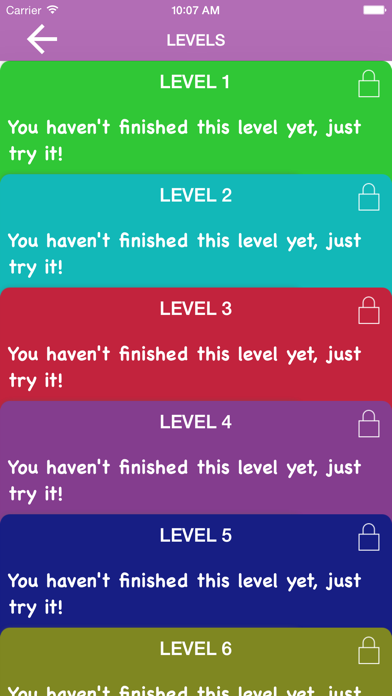Tap the Level 6 card
The height and width of the screenshot is (696, 392).
point(196,662)
